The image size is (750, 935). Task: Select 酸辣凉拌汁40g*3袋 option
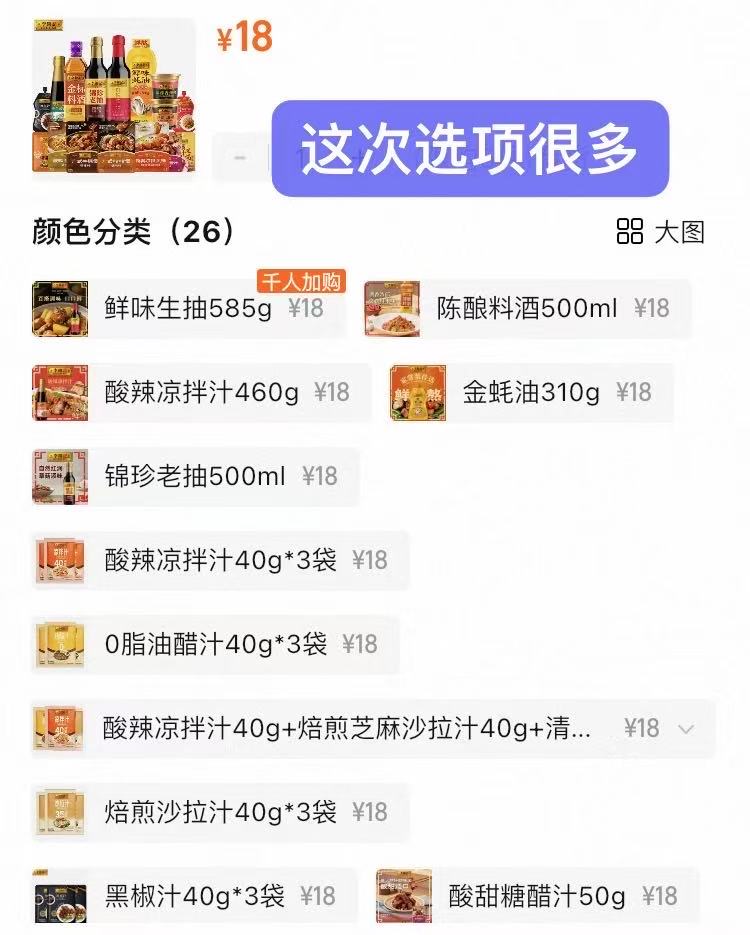click(220, 560)
